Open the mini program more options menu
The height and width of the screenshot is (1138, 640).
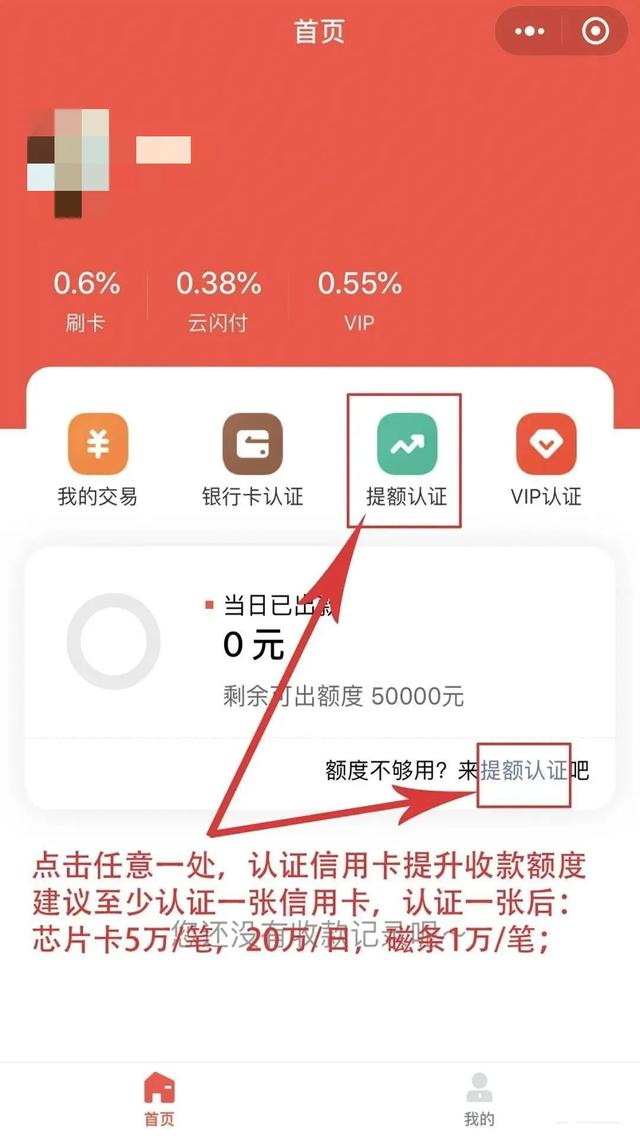click(529, 32)
